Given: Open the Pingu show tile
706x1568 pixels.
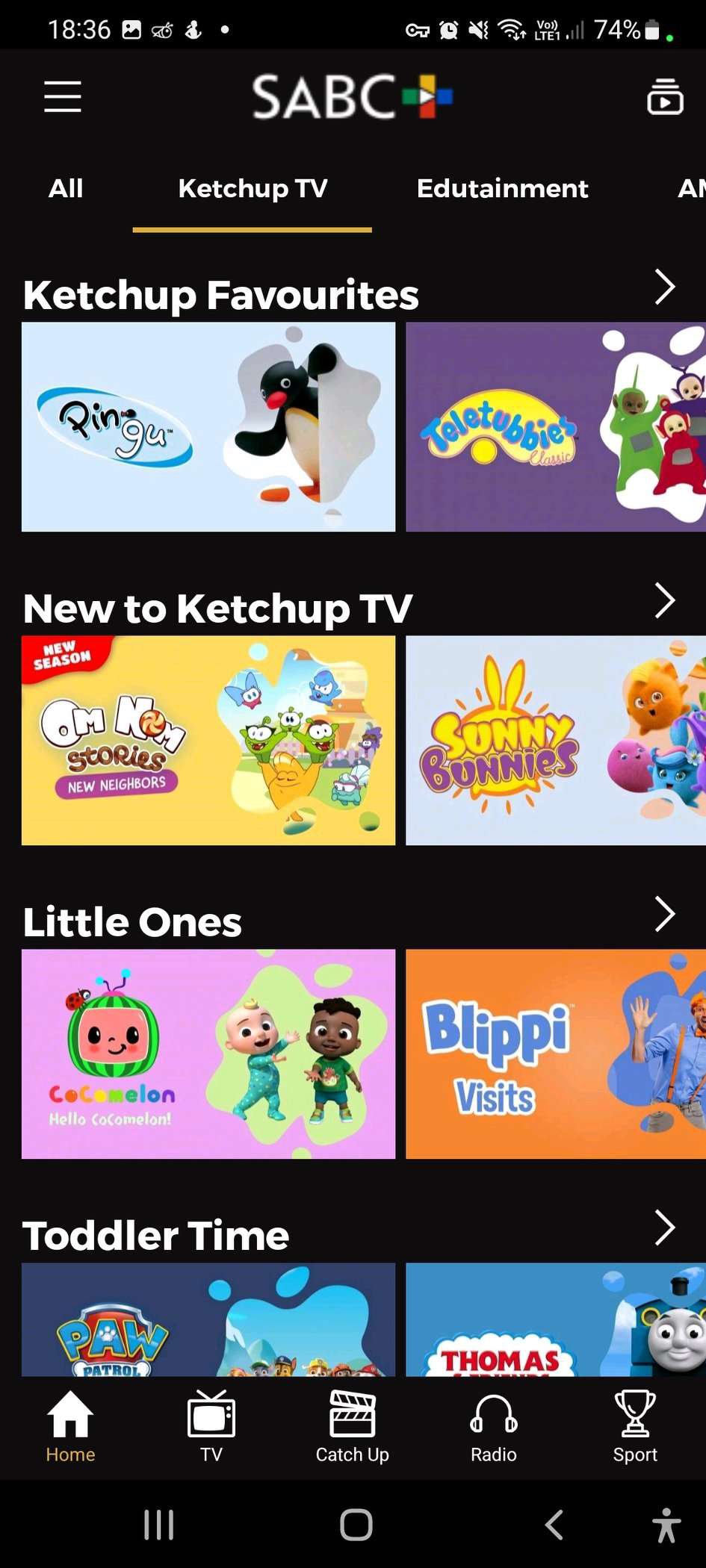Looking at the screenshot, I should point(208,426).
